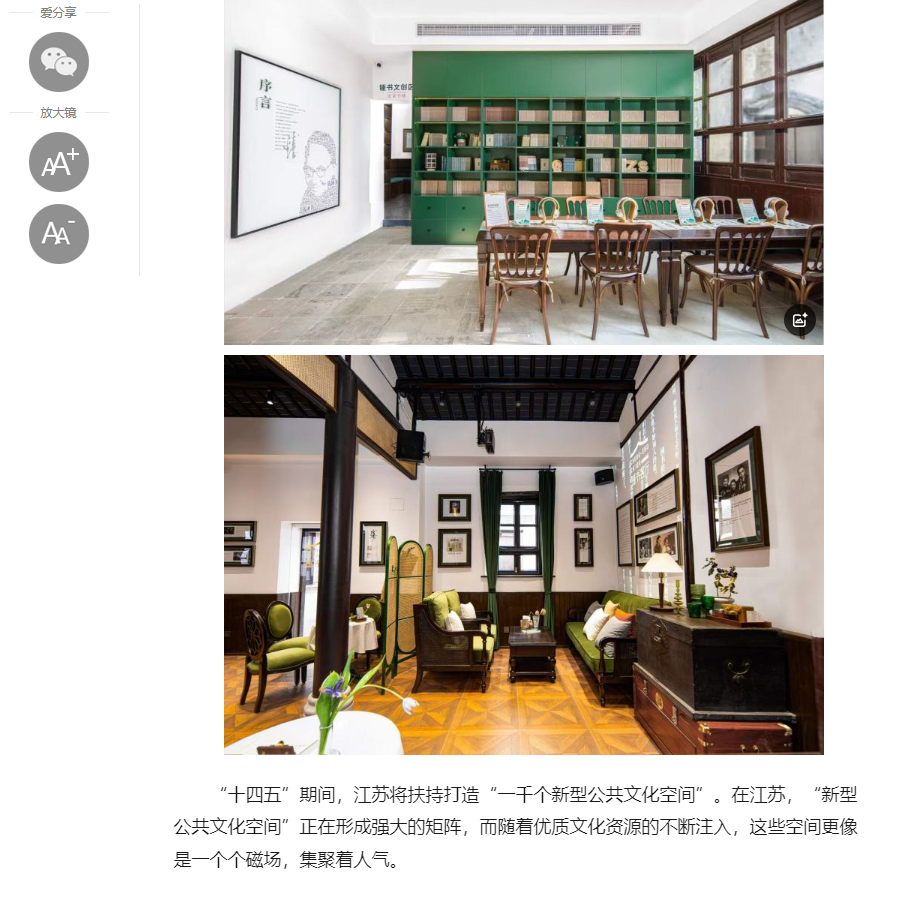Share the article via WeChat
Viewport: 904px width, 901px height.
point(59,62)
